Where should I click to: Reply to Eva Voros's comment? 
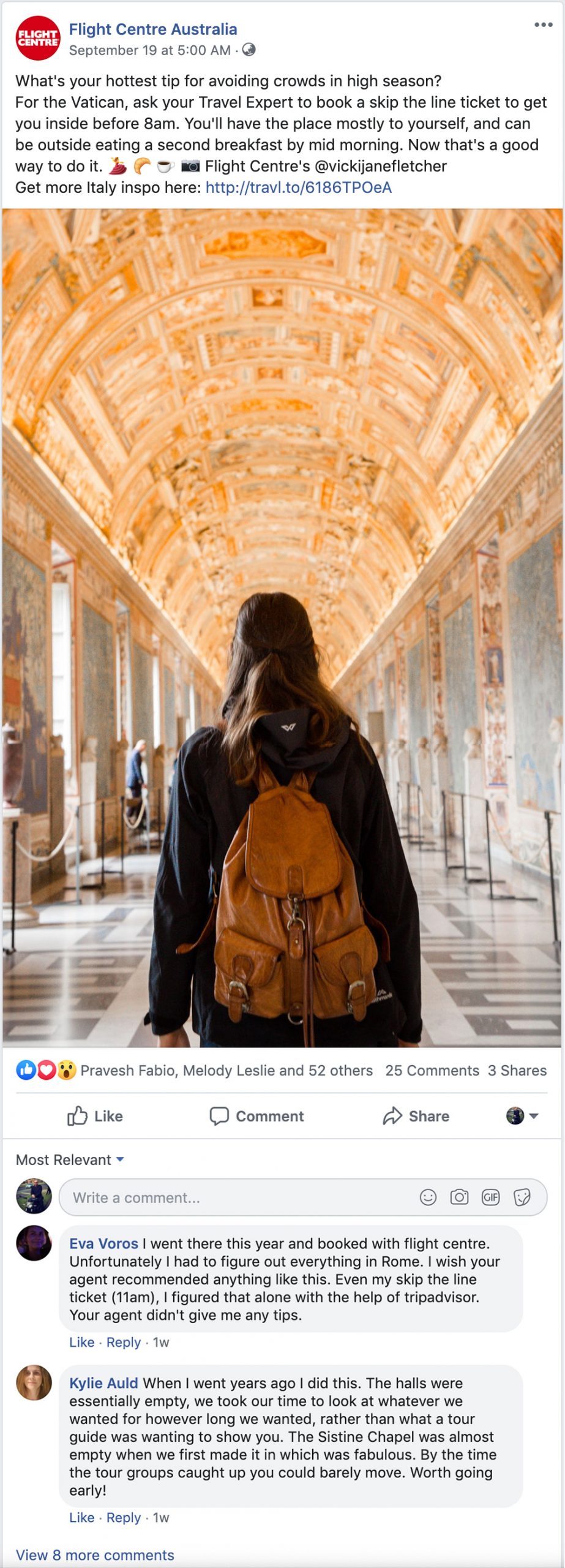[x=123, y=1342]
